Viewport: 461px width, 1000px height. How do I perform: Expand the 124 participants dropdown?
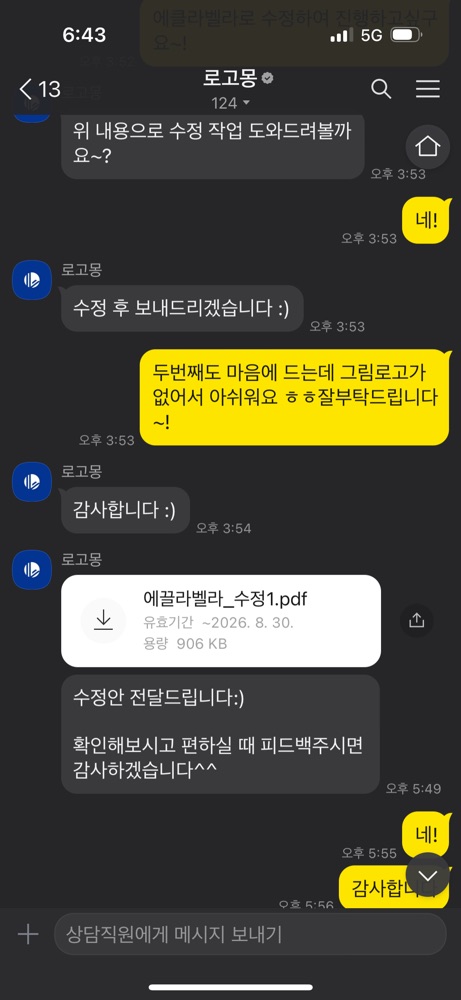click(231, 103)
